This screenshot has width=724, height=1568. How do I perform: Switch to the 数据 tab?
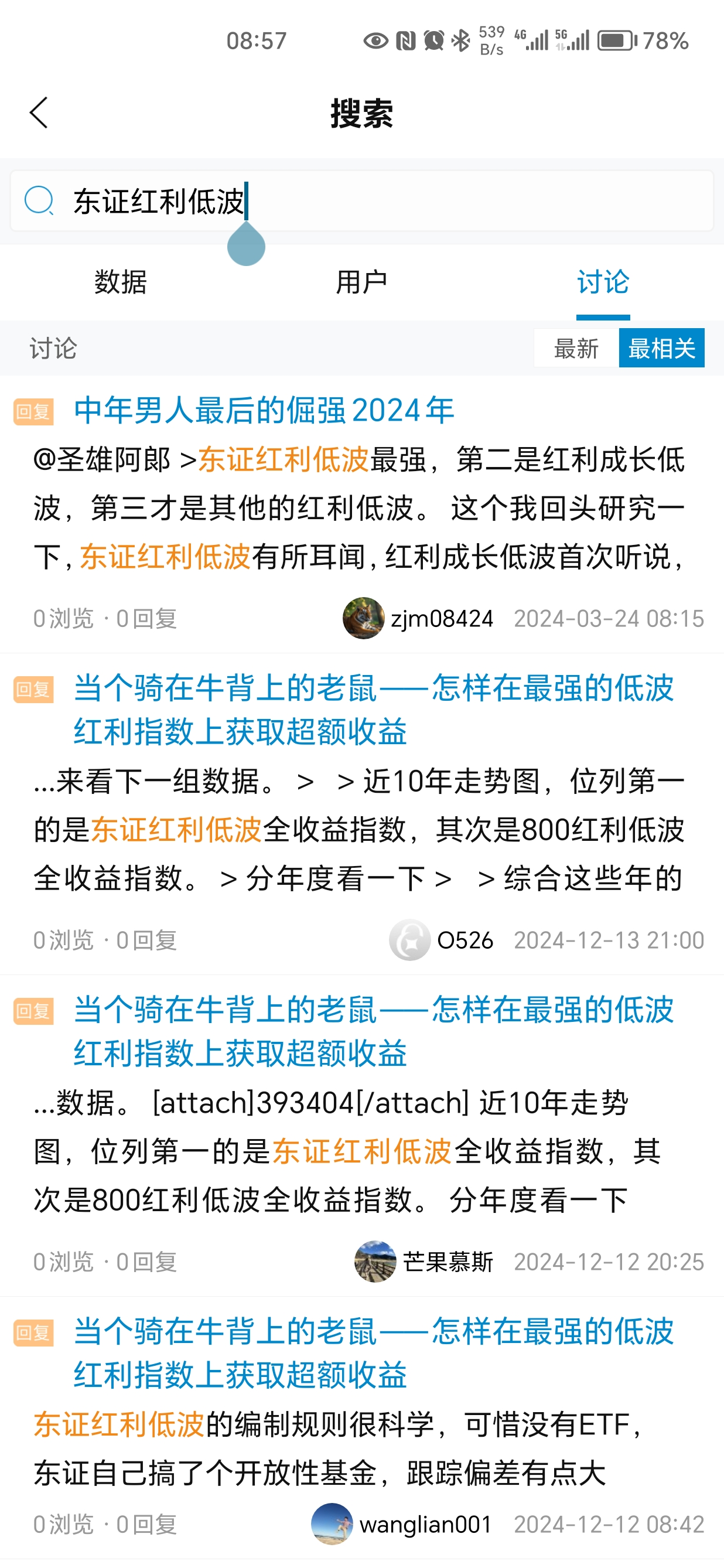pos(121,282)
